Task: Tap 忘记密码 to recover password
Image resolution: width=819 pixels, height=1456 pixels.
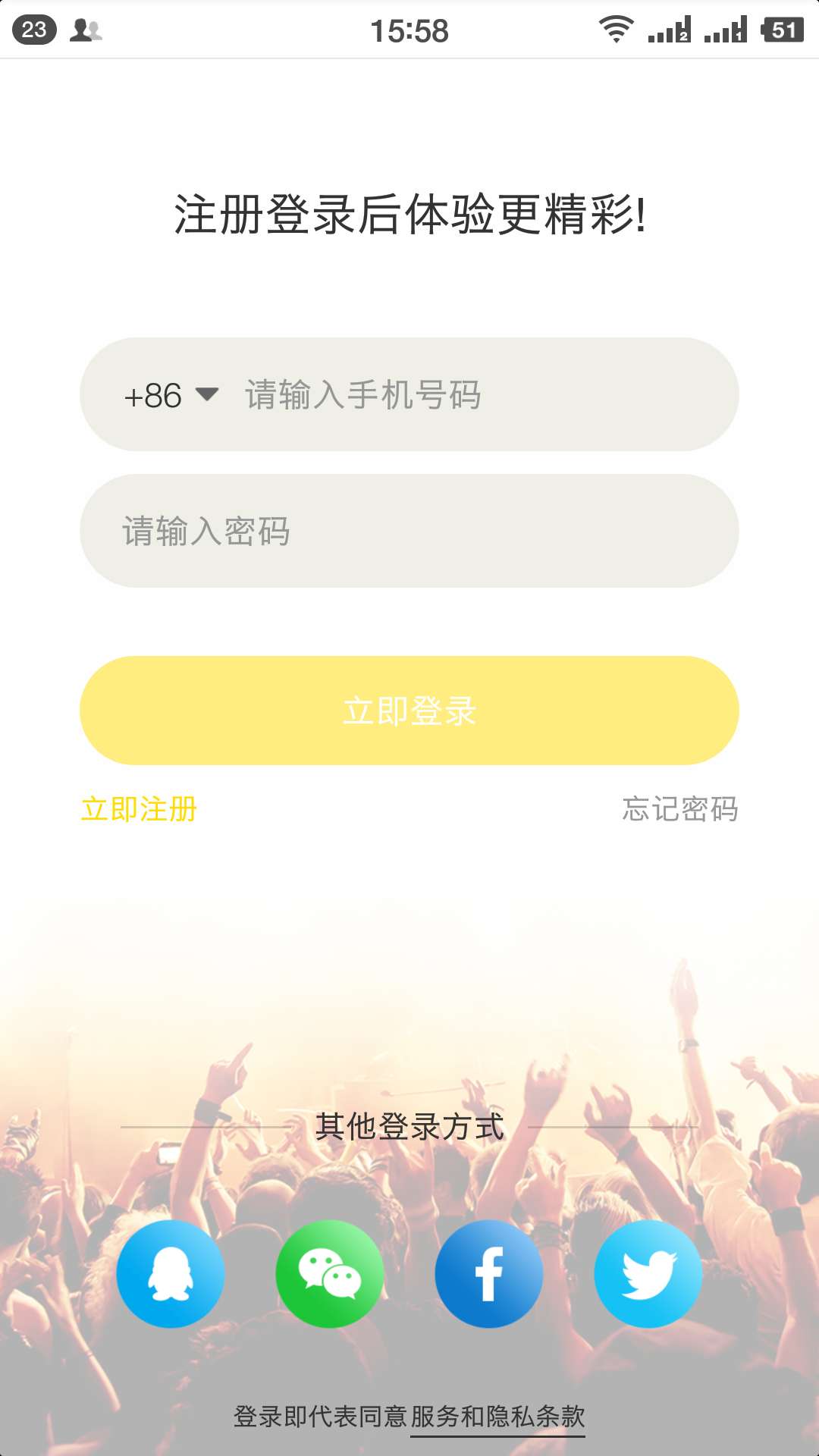Action: click(680, 810)
